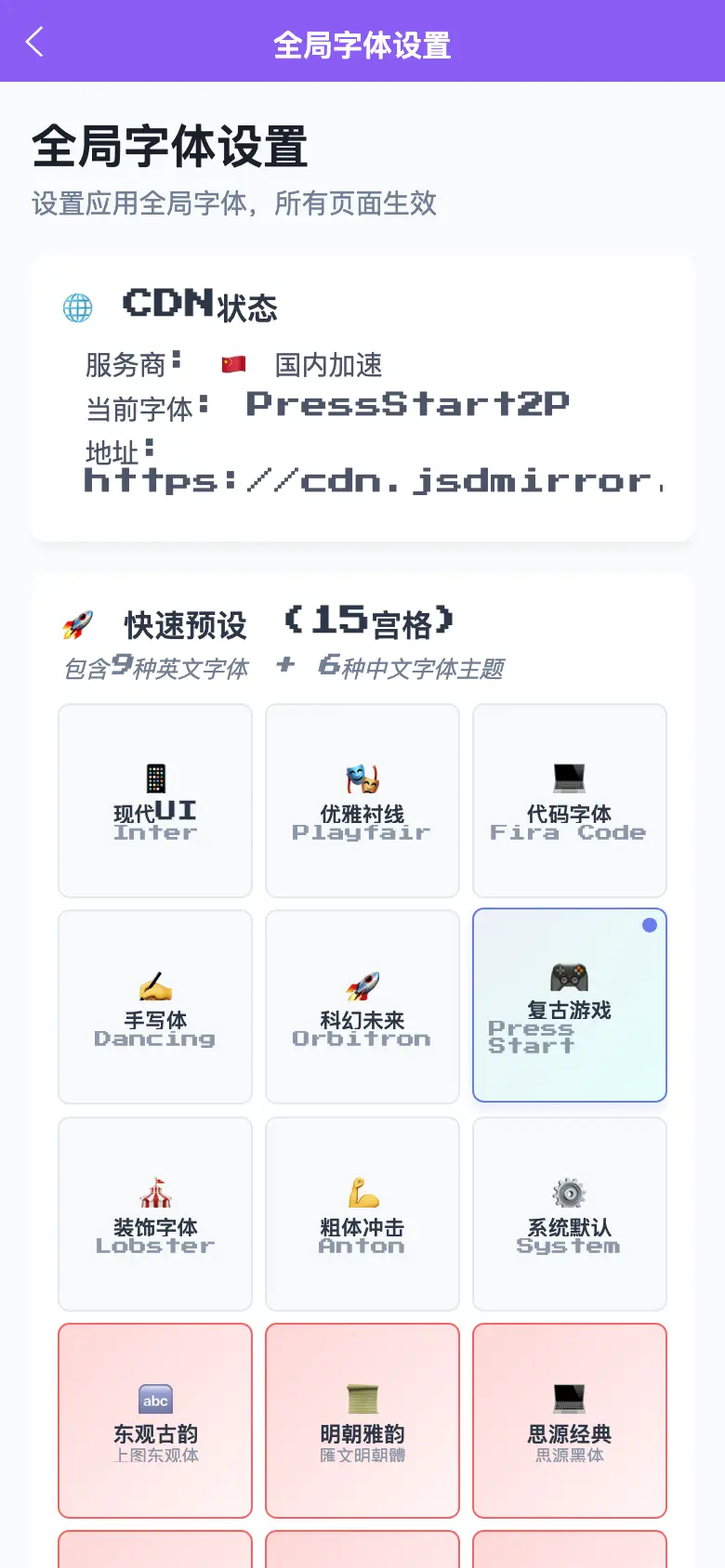Tap the 复古游戏 Press Start preset
Screen dimensions: 725x1568
[570, 1005]
